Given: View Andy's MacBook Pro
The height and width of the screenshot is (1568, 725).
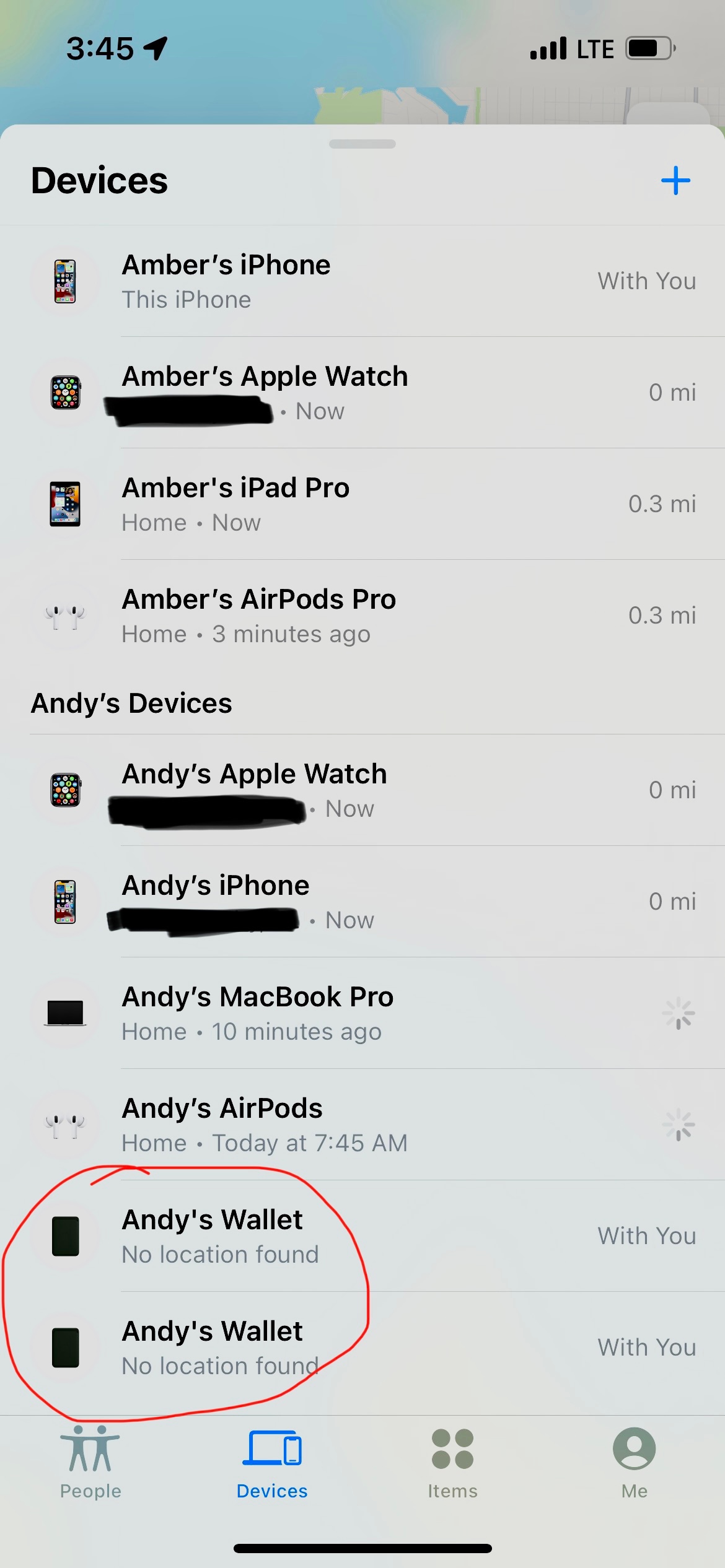Looking at the screenshot, I should (x=362, y=1013).
